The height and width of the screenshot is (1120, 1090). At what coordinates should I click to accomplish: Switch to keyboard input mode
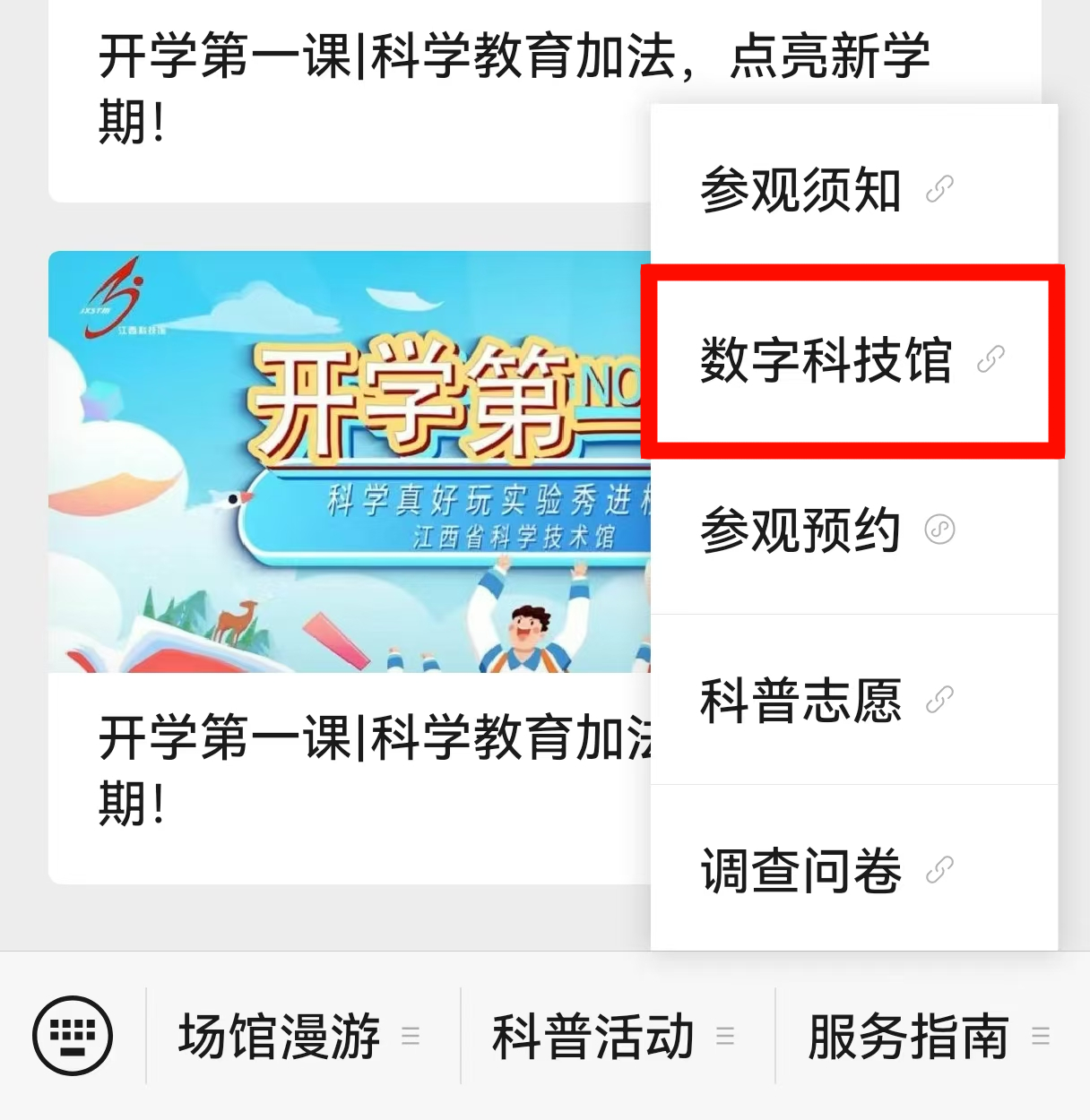pyautogui.click(x=73, y=1036)
